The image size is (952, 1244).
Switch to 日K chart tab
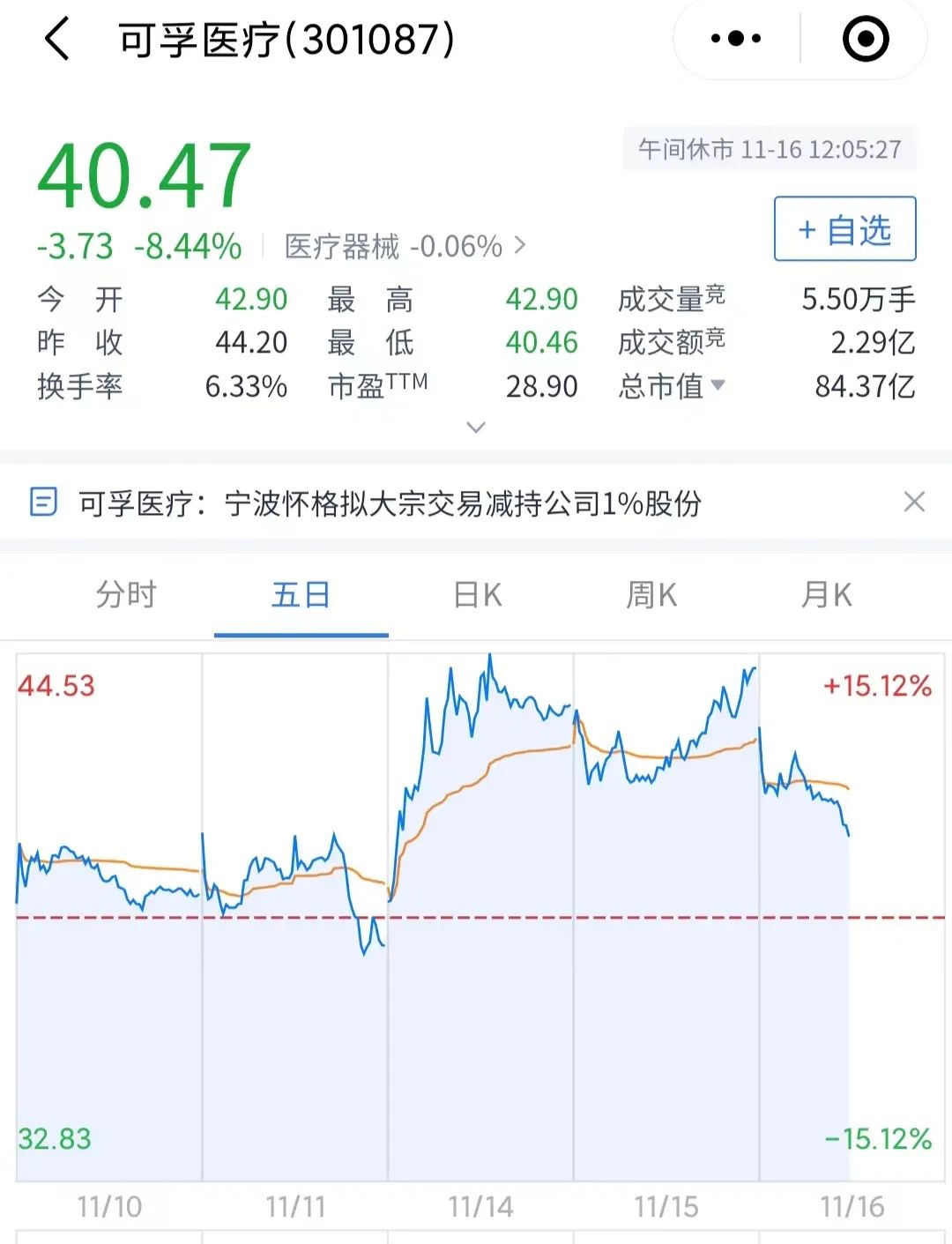tap(477, 595)
